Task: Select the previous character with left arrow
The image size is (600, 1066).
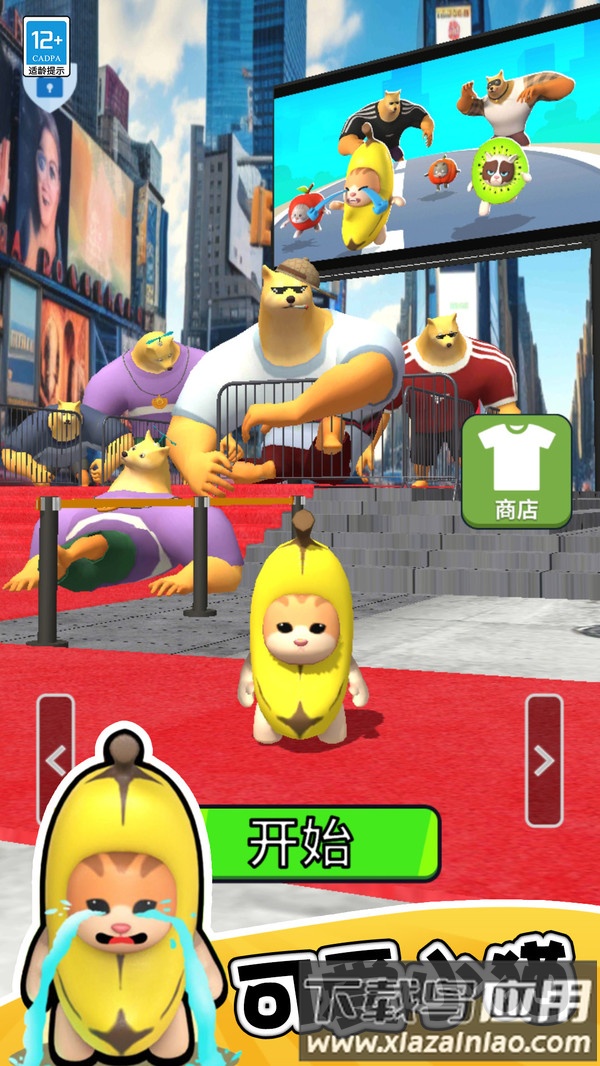Action: point(56,760)
